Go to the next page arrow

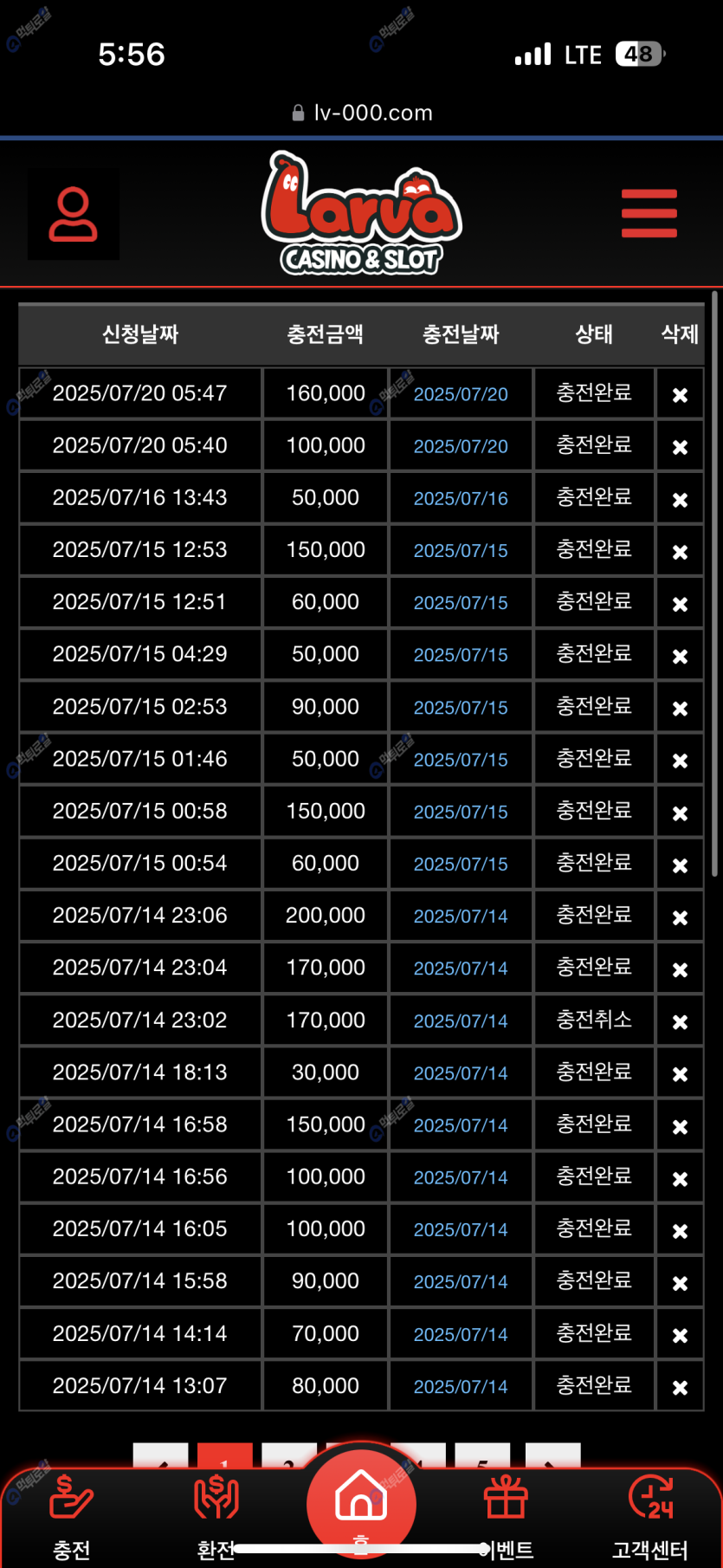tap(552, 1457)
